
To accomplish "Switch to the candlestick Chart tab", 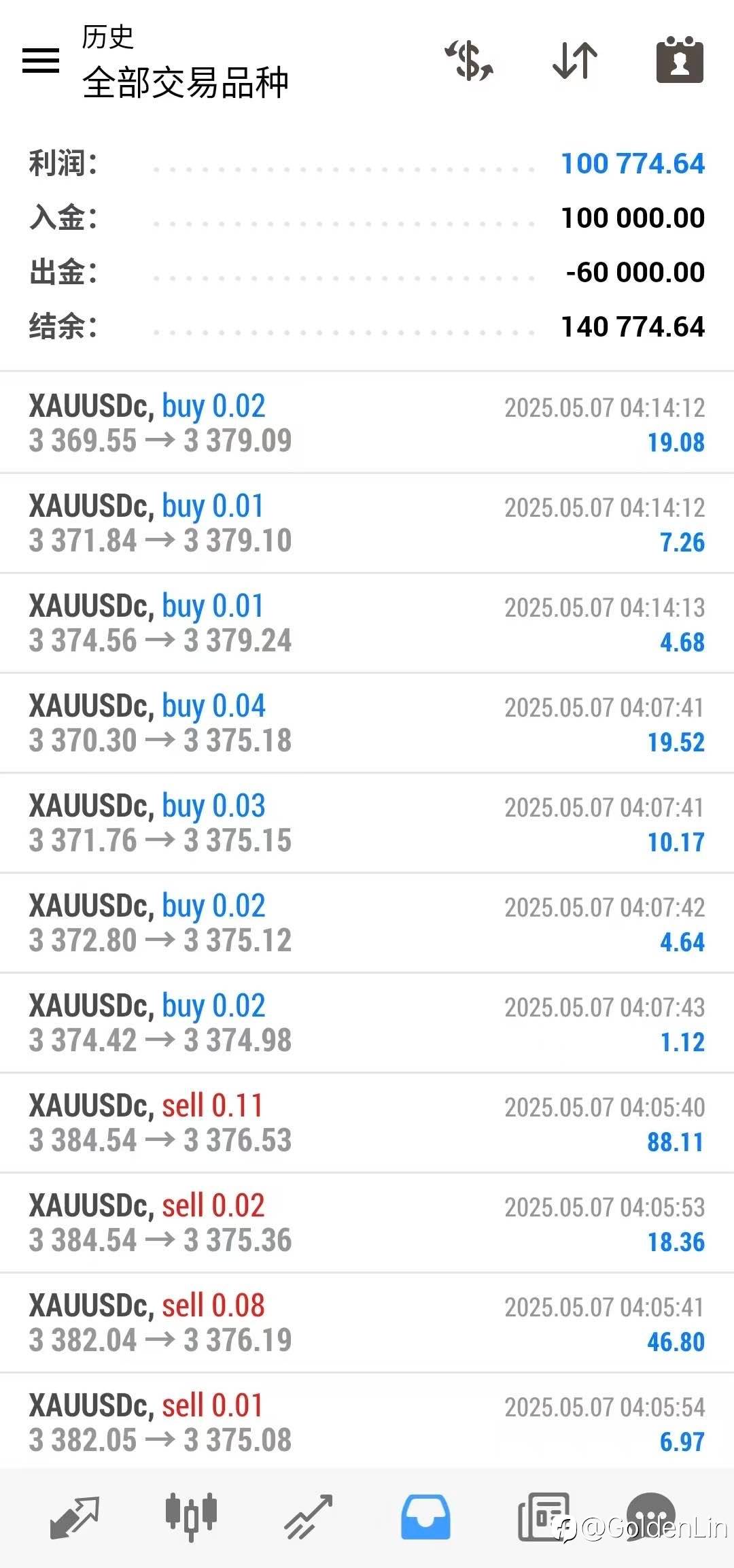I will click(191, 1517).
